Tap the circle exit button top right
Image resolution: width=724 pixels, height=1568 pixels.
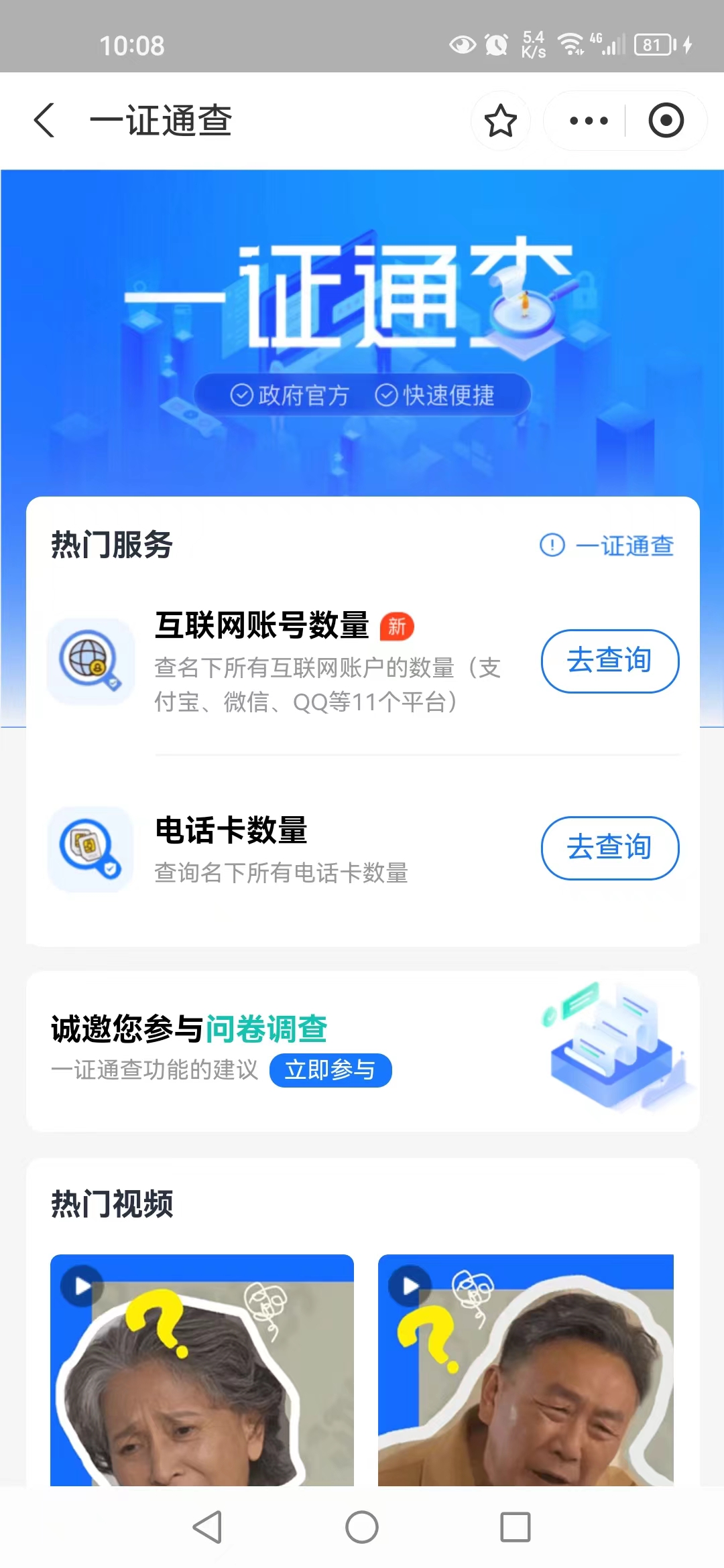(x=666, y=121)
